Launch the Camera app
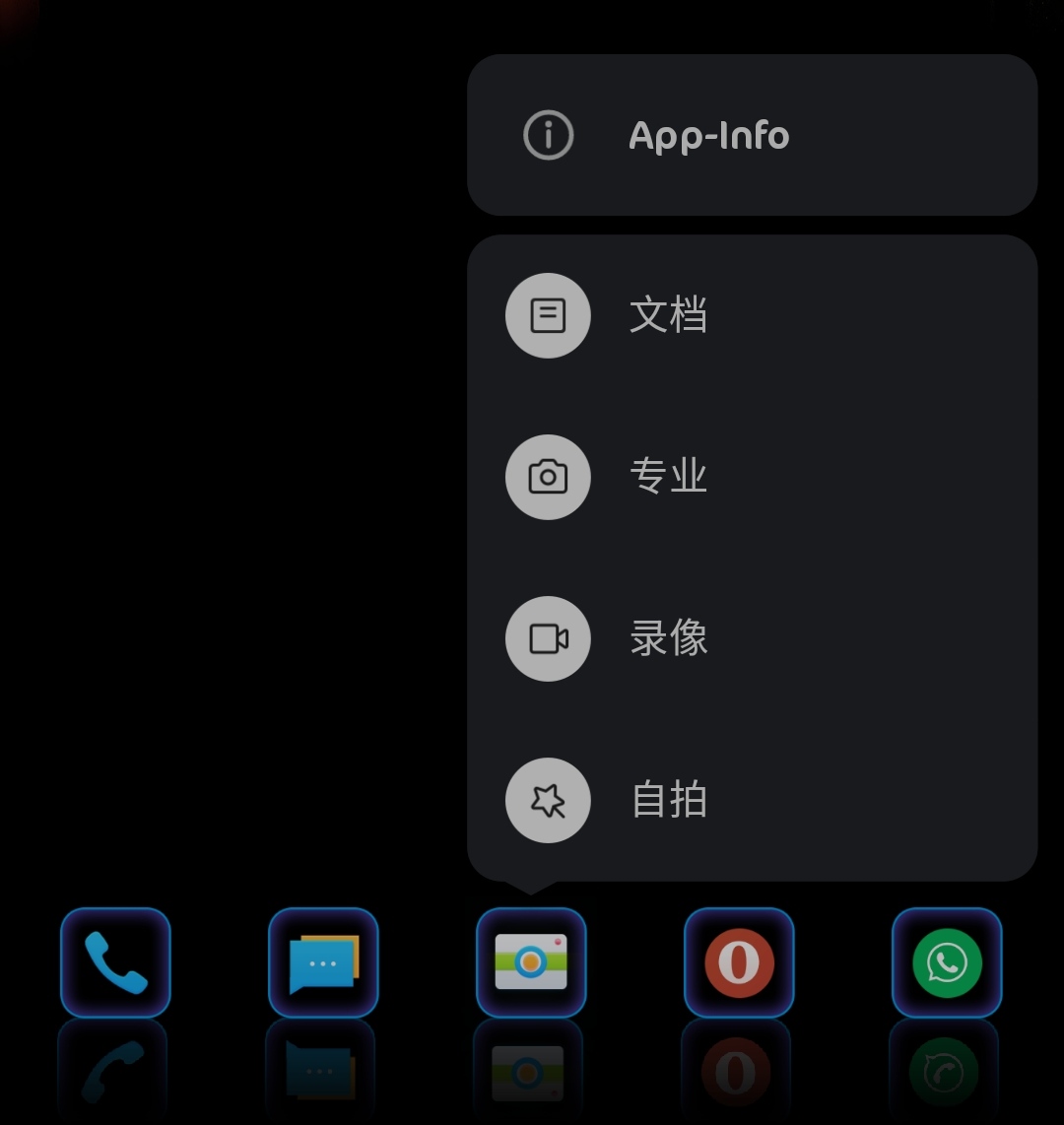Viewport: 1064px width, 1125px height. [x=531, y=962]
